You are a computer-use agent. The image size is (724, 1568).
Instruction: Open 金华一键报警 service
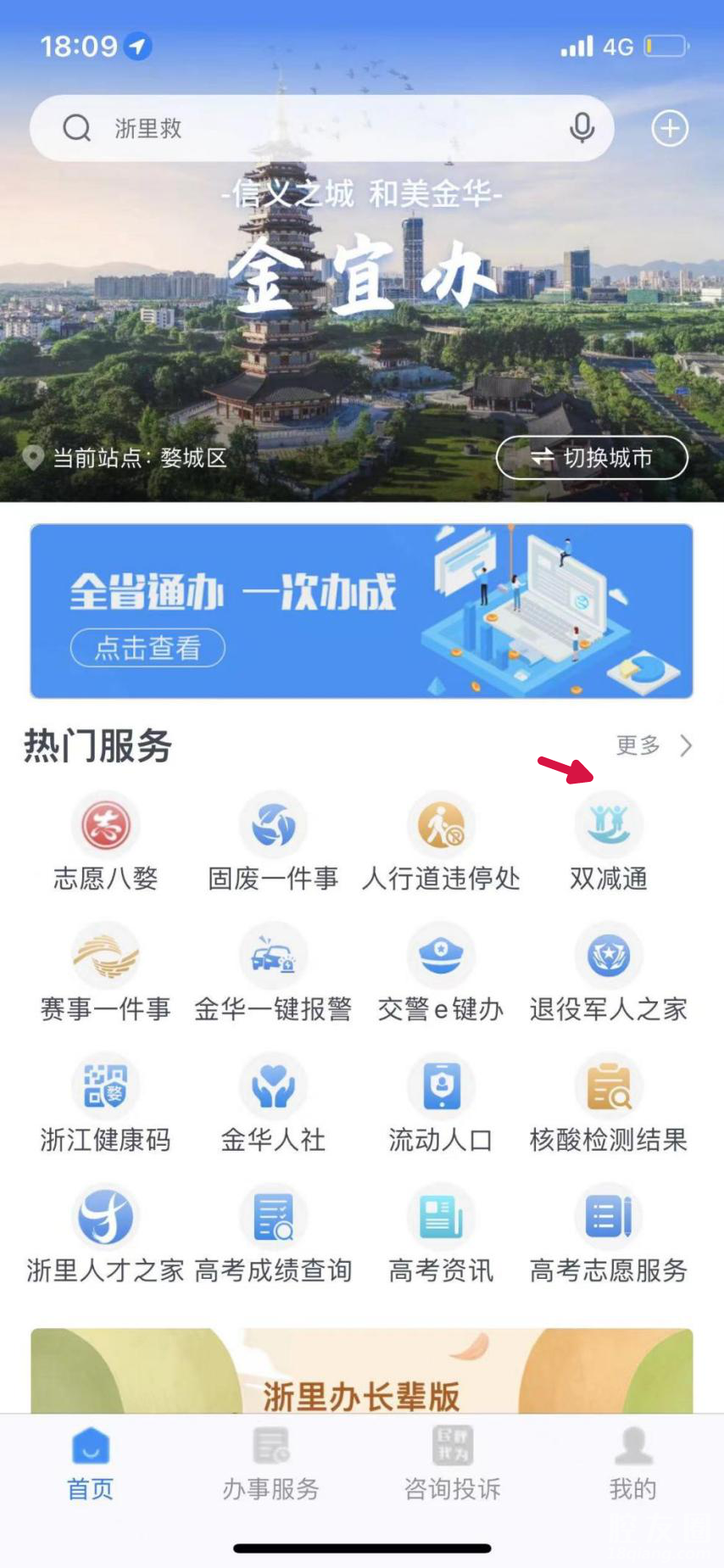coord(273,972)
